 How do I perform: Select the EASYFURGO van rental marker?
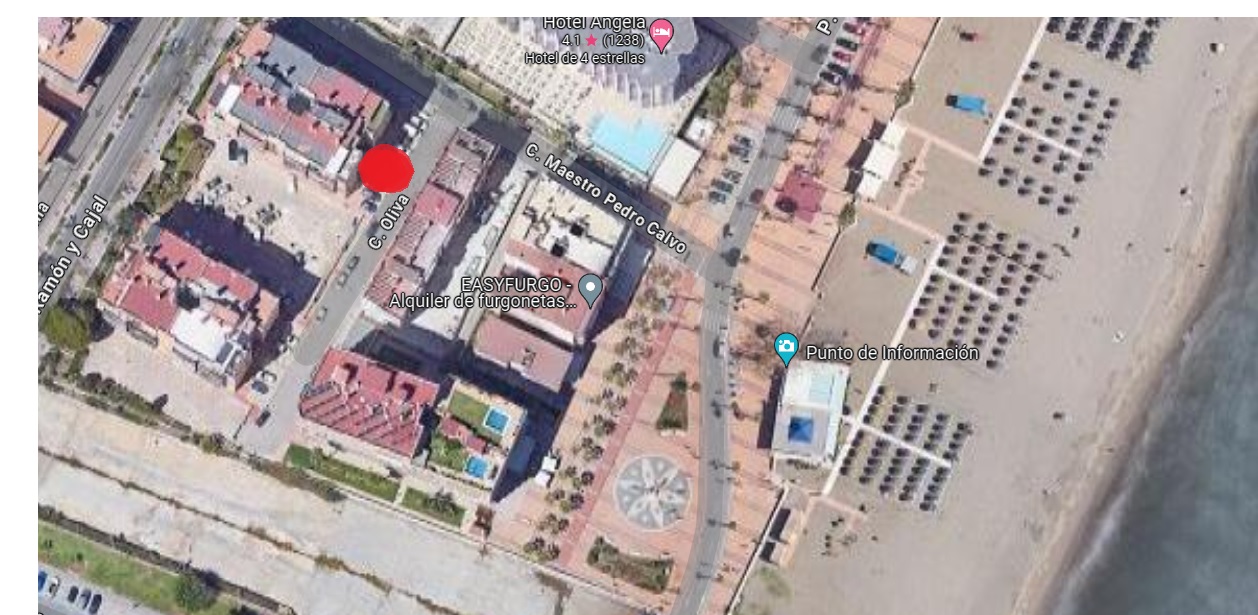coord(592,288)
